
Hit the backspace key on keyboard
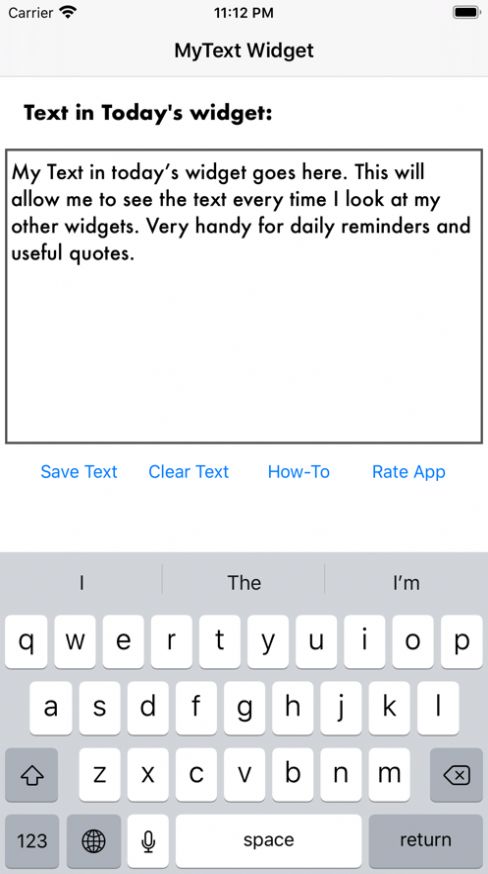pyautogui.click(x=456, y=774)
